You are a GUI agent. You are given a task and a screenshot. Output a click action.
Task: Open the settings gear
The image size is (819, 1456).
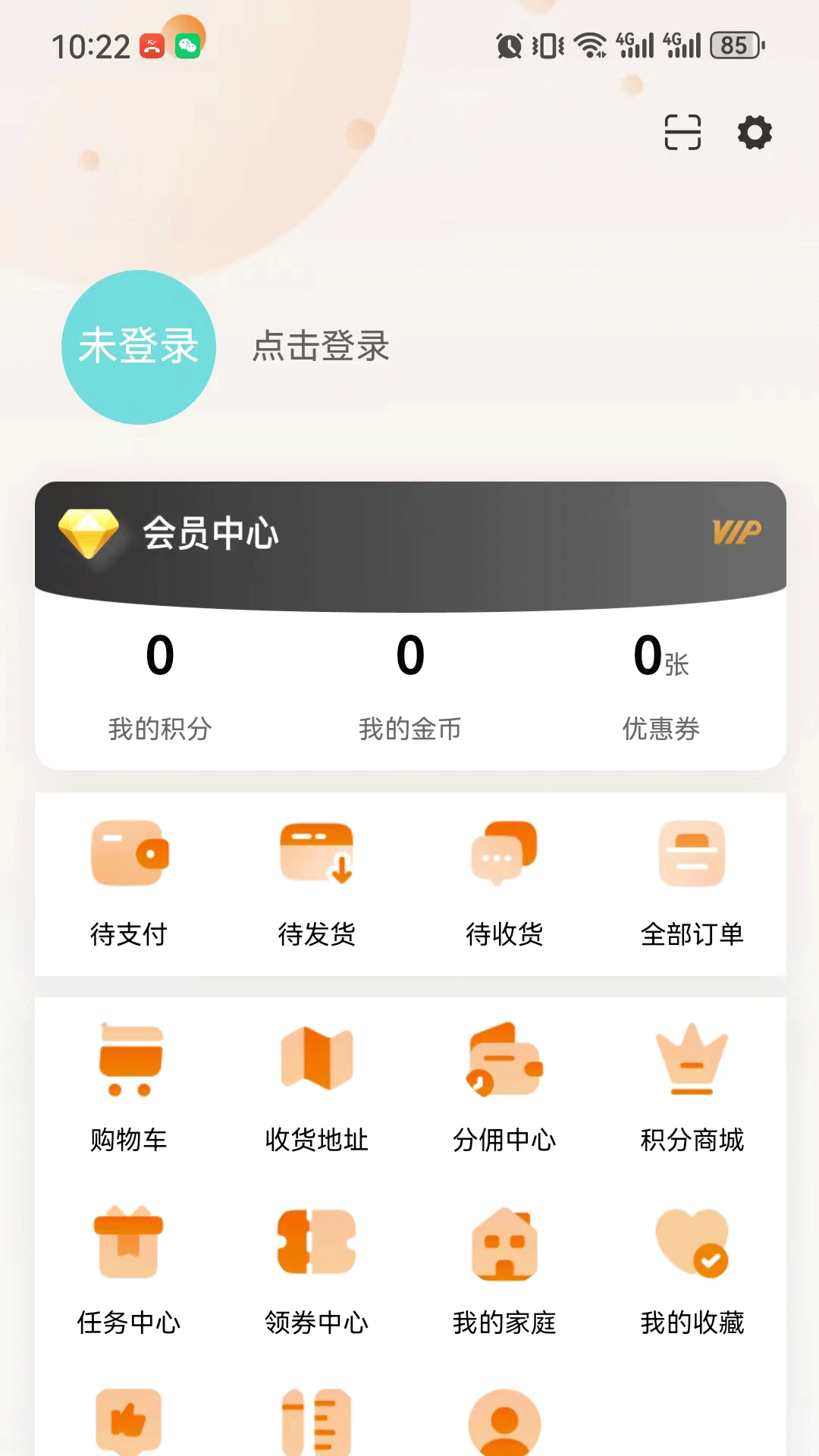click(755, 133)
